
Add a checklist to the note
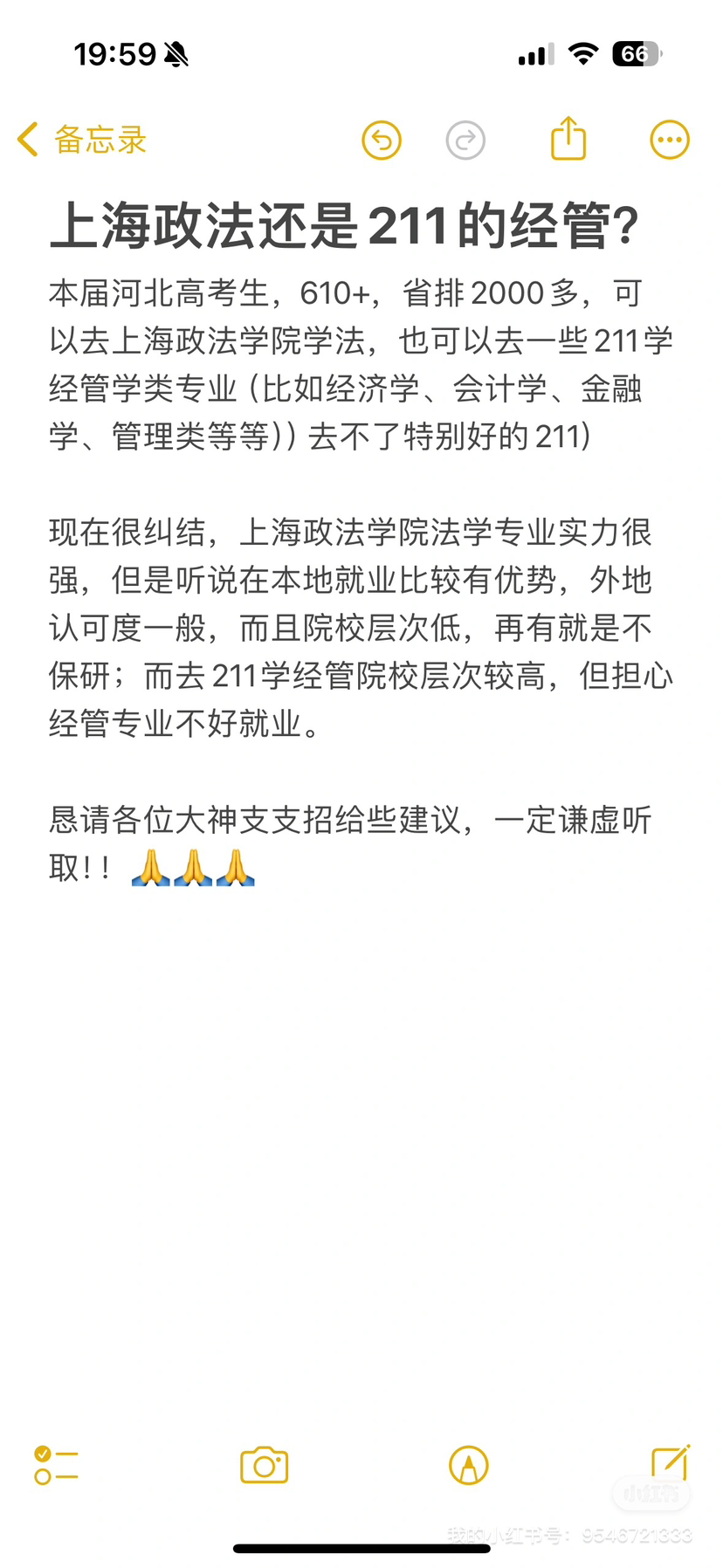(56, 1465)
